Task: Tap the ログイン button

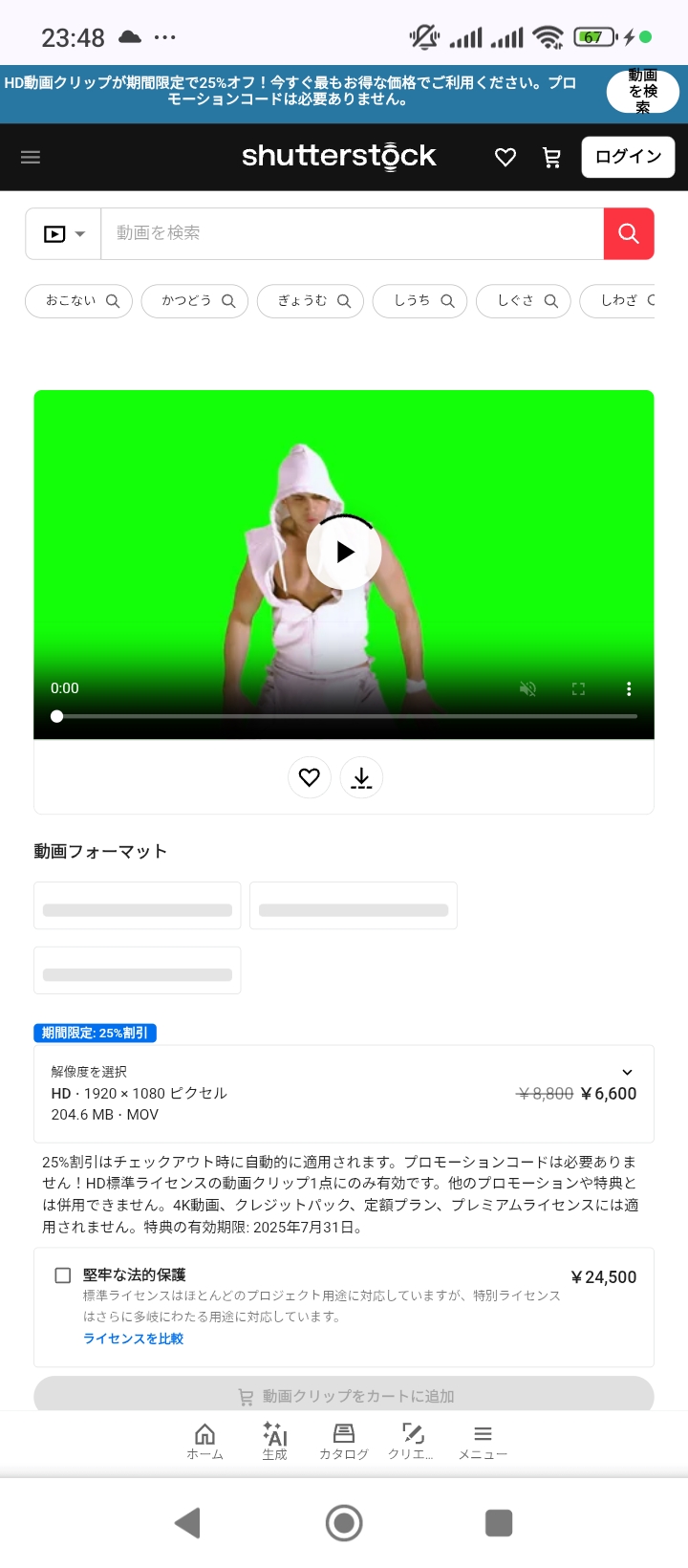Action: (628, 157)
